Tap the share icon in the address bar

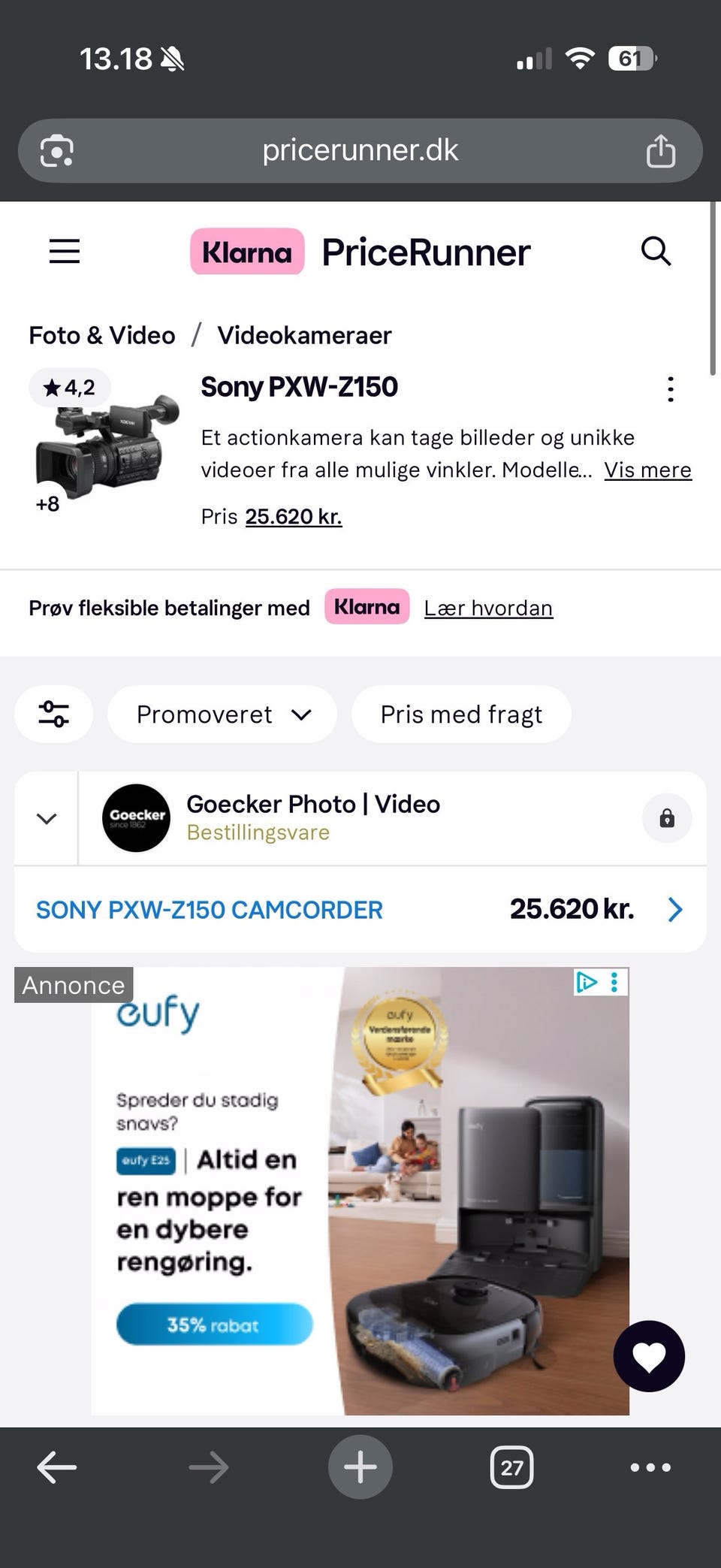tap(662, 150)
